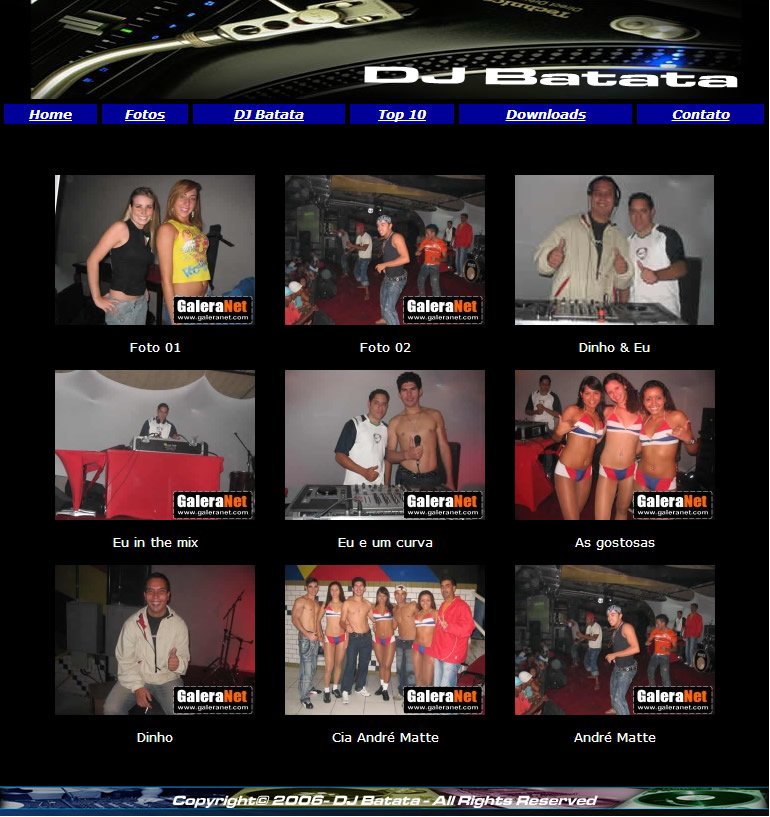The image size is (770, 817).
Task: Open the Foto 01 thumbnail
Action: tap(155, 250)
